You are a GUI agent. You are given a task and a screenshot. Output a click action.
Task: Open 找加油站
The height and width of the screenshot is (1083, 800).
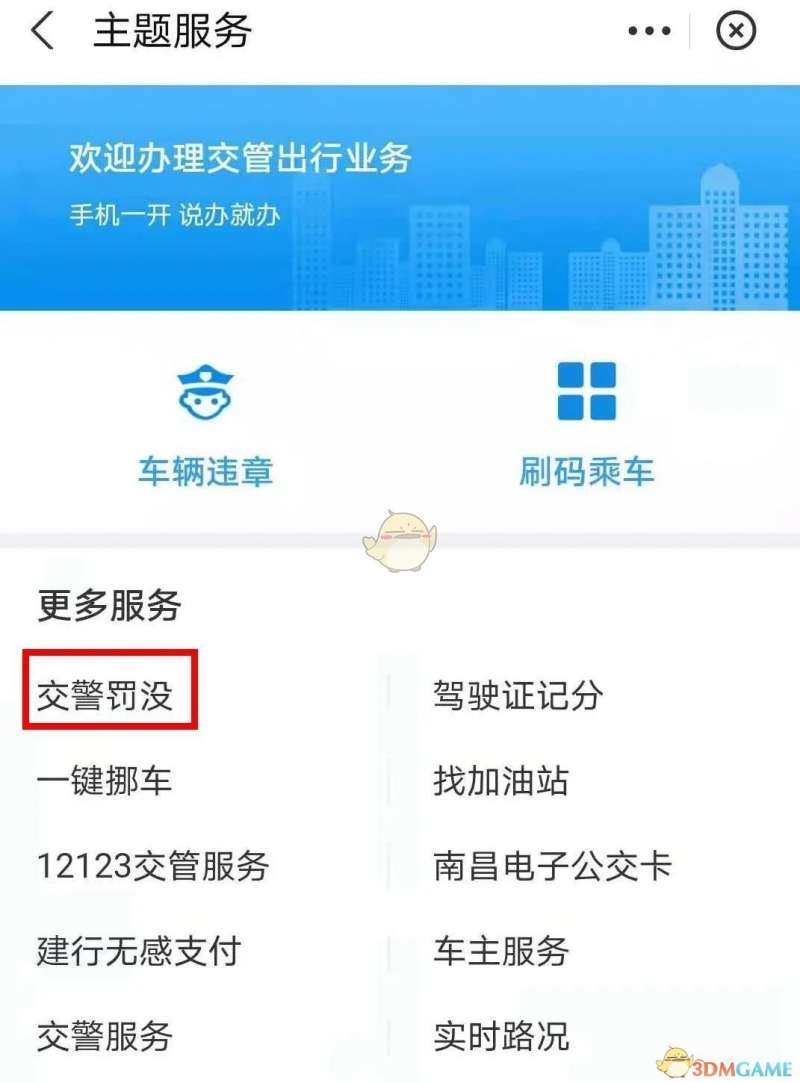point(500,780)
